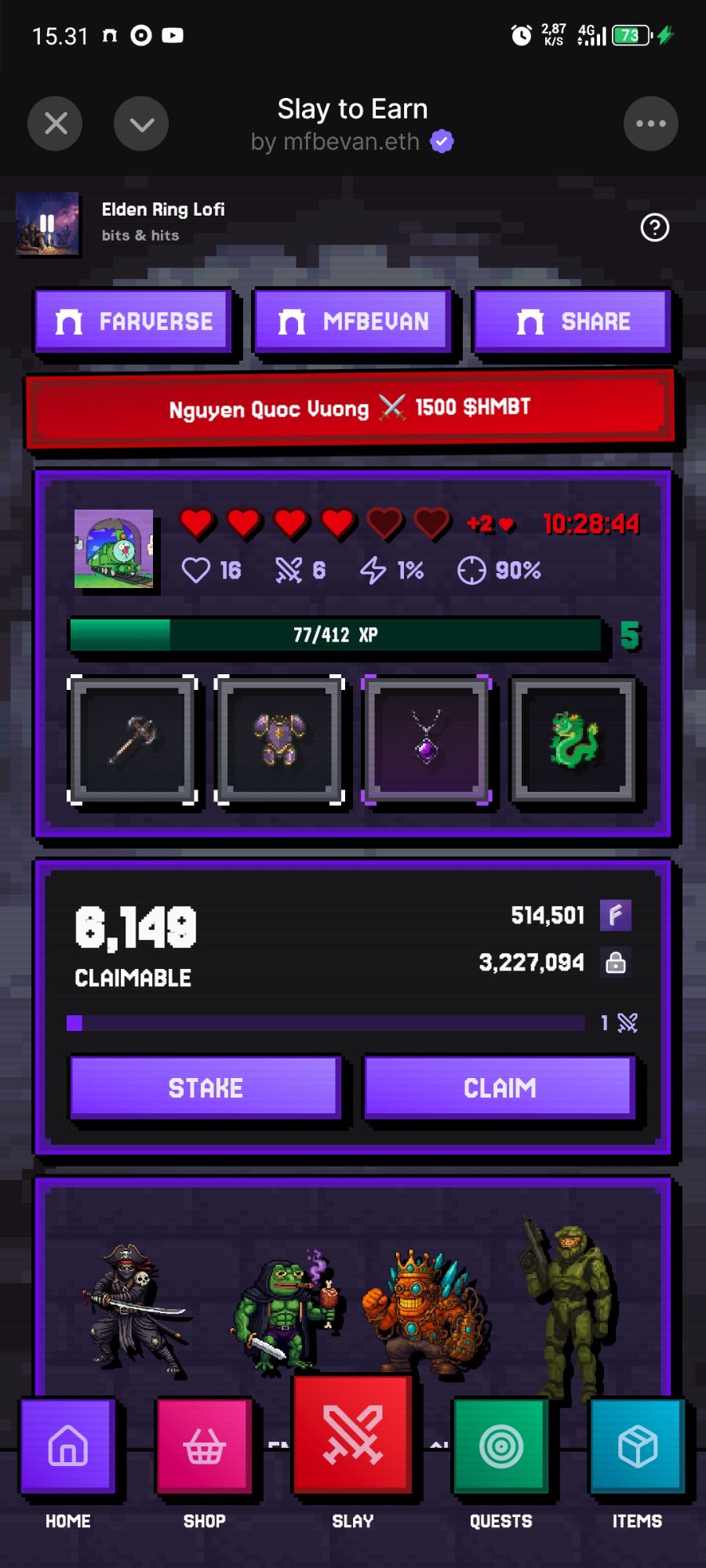Stake your claimable tokens
Screen dimensions: 706x1568
point(206,1087)
